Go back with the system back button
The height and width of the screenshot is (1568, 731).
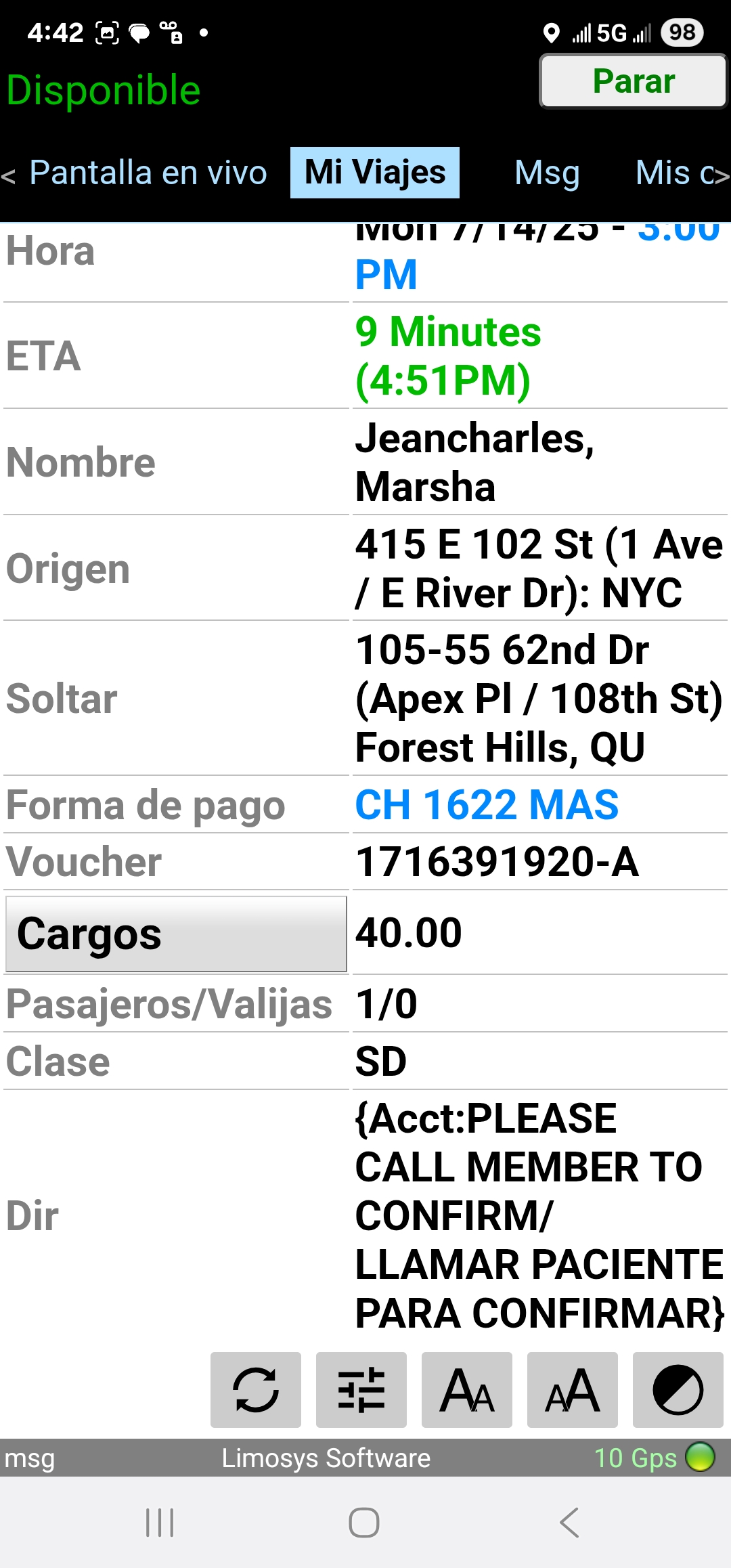569,1523
